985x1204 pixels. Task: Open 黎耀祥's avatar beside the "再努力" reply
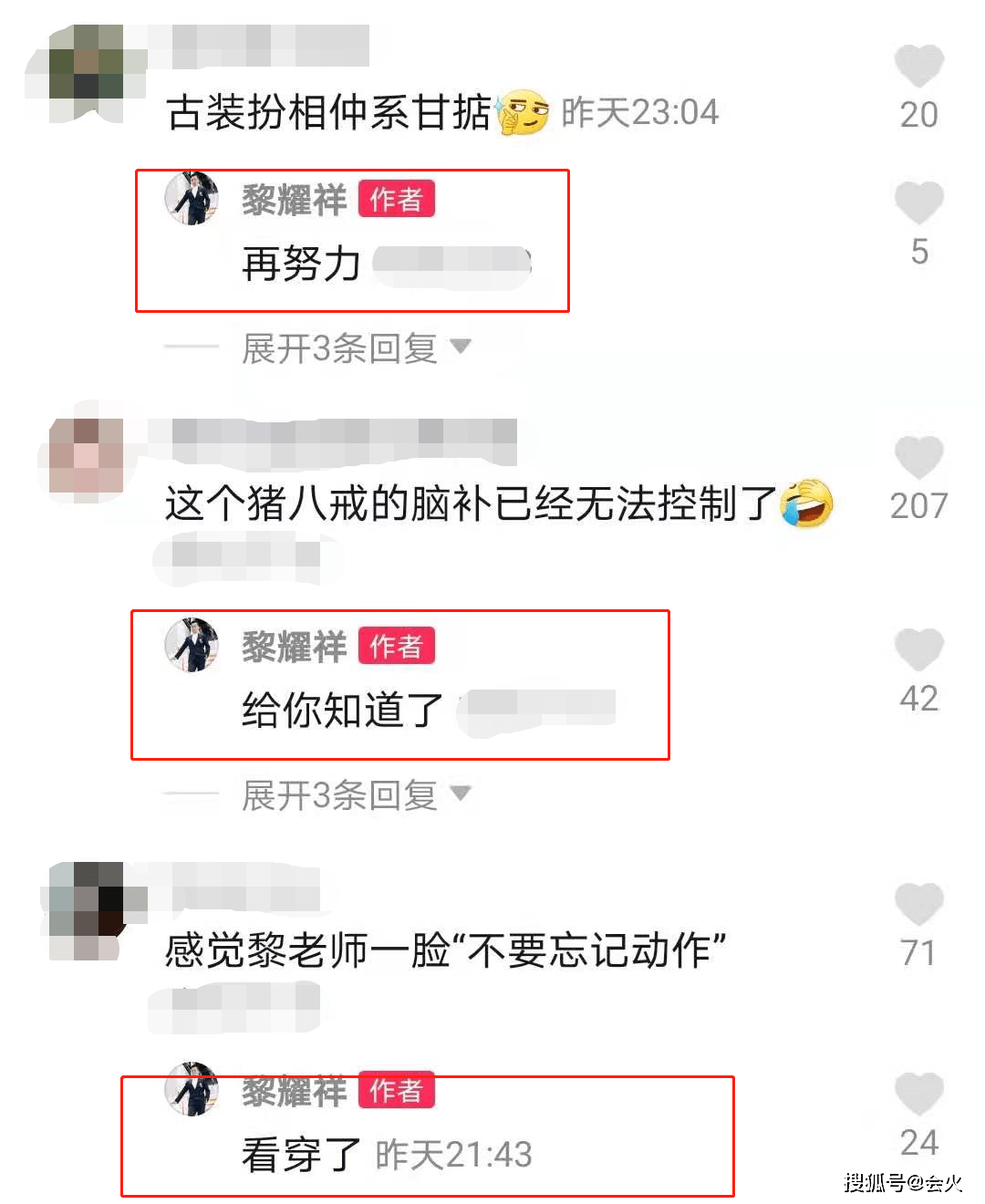[x=192, y=198]
